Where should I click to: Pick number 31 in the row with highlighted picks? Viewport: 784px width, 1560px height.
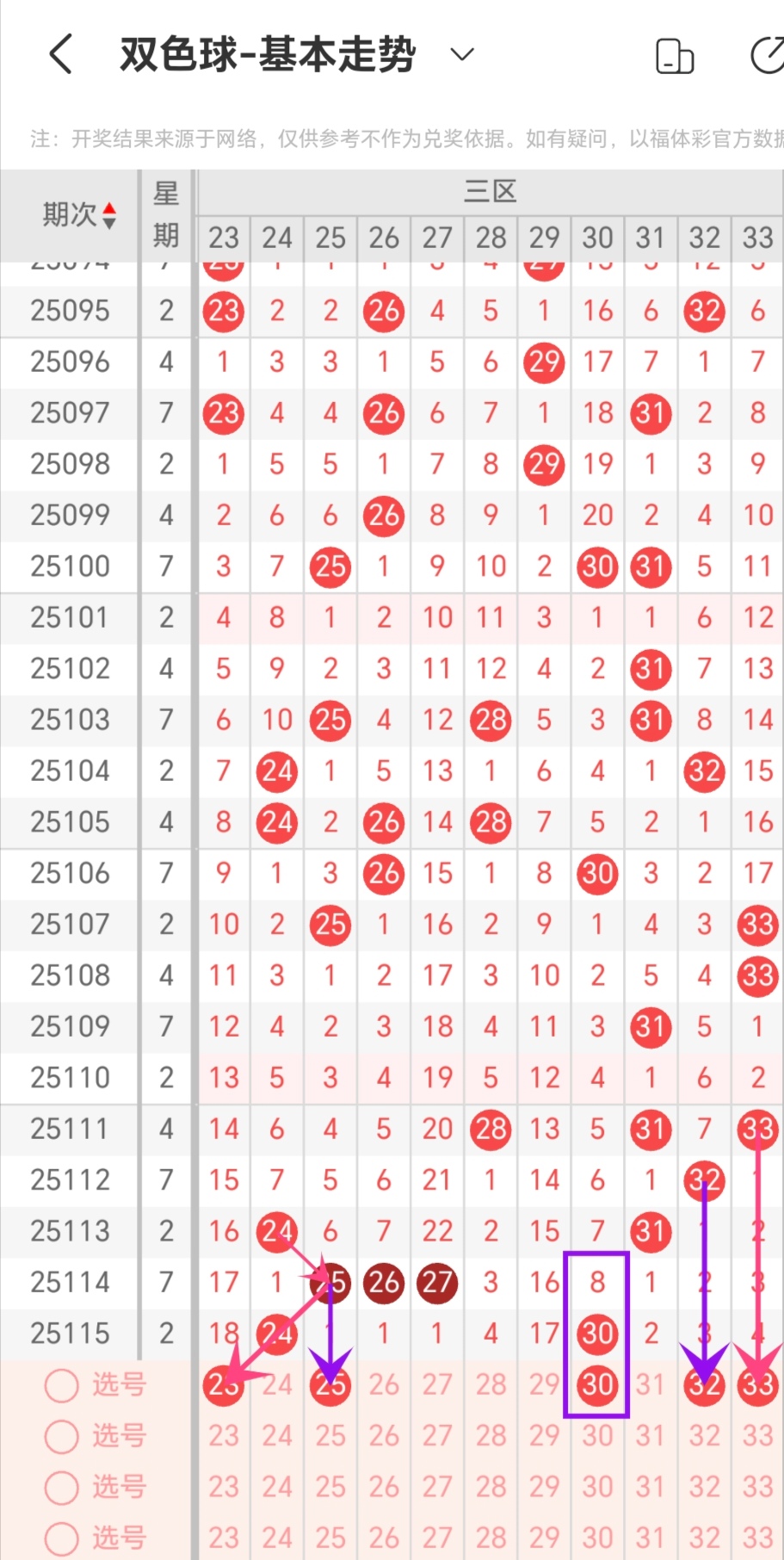pyautogui.click(x=651, y=1385)
